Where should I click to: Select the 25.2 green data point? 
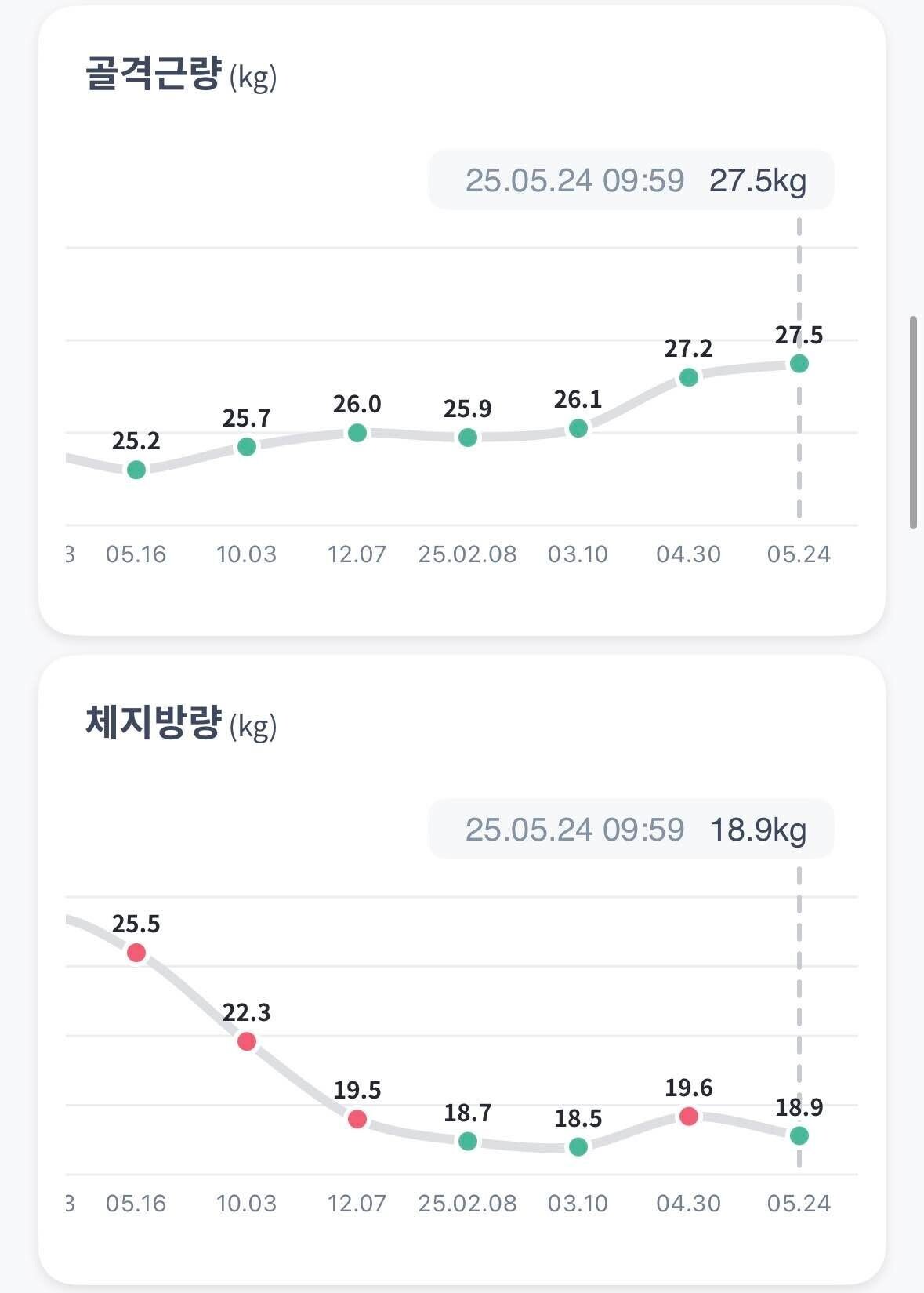tap(136, 470)
